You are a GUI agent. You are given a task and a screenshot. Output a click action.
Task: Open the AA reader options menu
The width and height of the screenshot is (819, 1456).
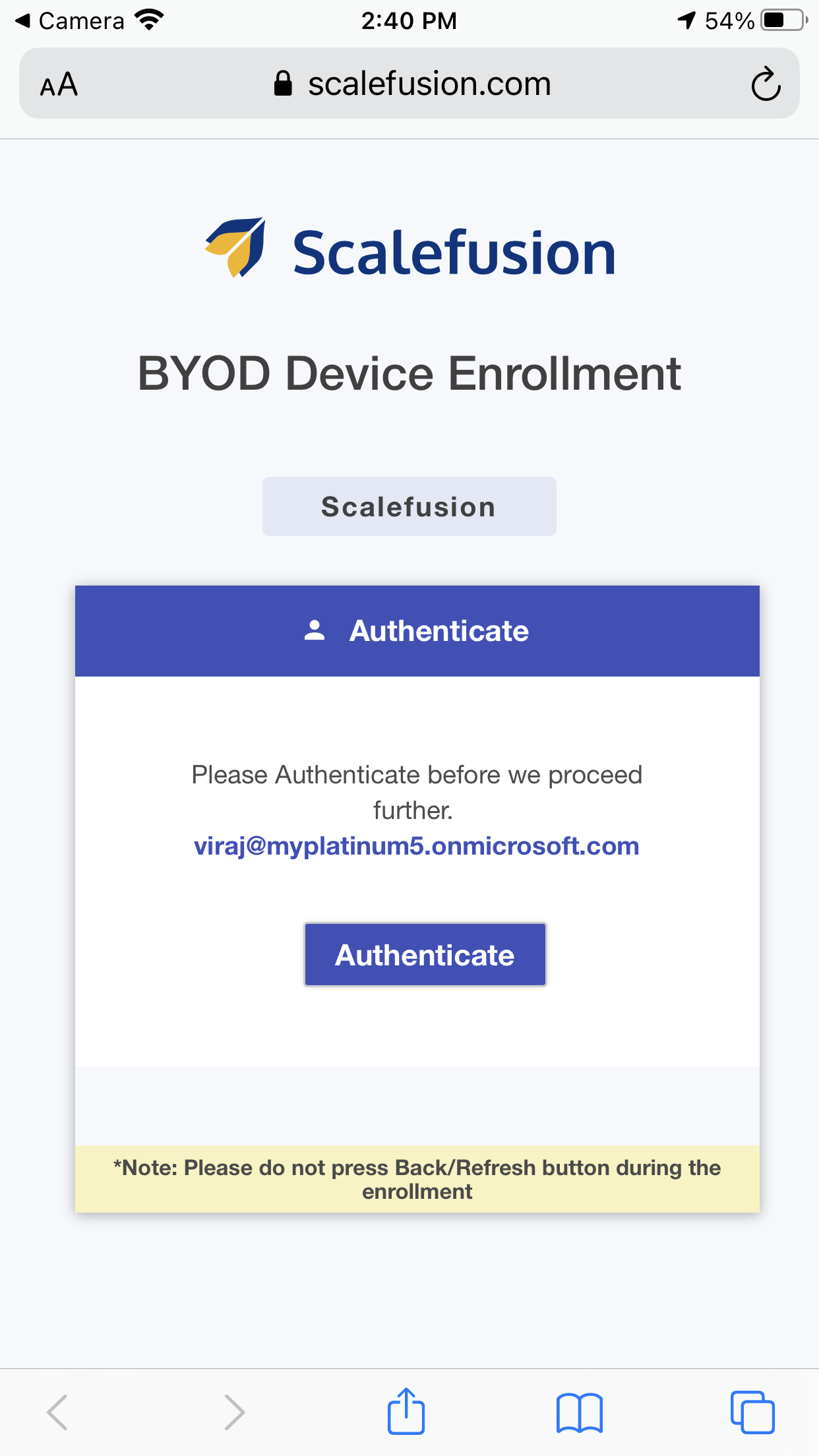[x=59, y=84]
